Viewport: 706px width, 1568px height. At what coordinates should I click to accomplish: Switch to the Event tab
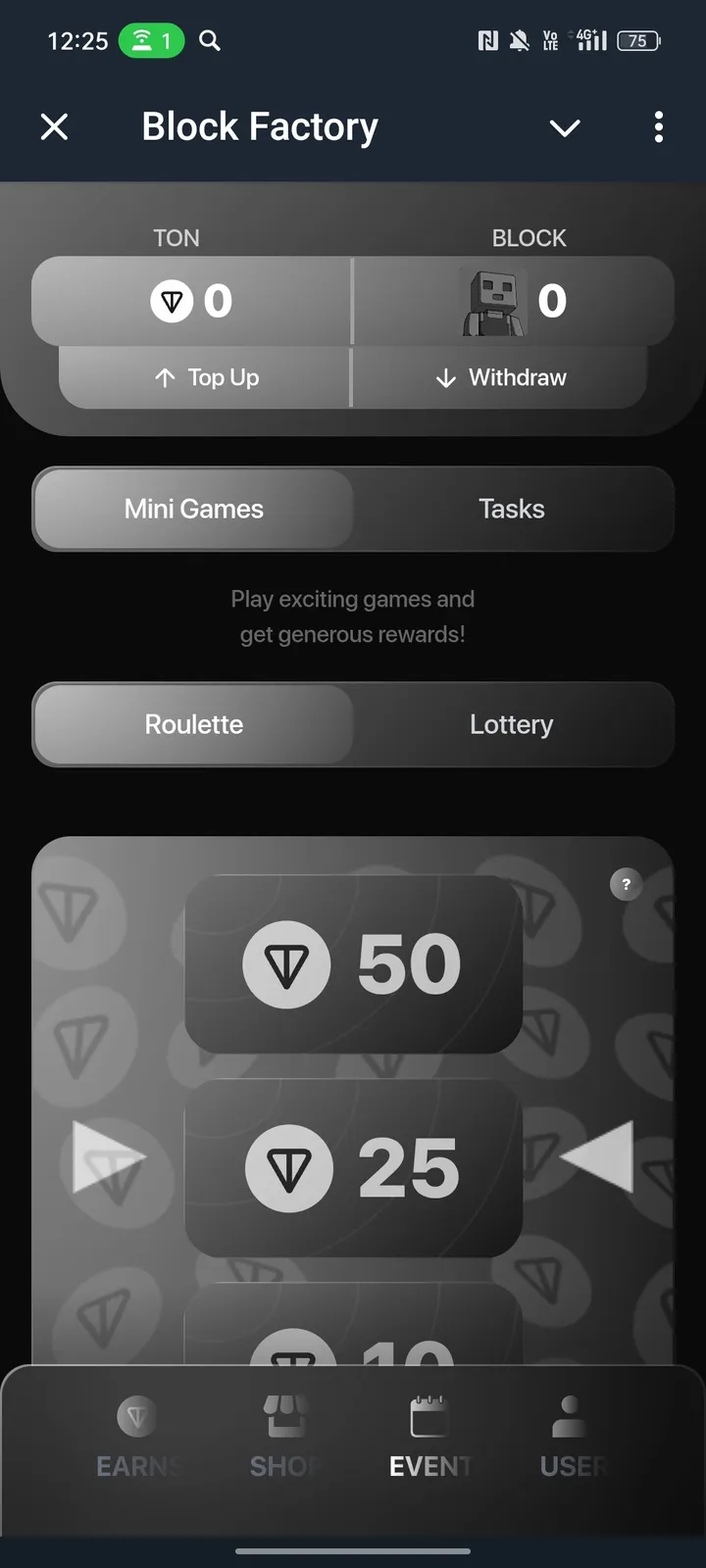click(x=429, y=1438)
